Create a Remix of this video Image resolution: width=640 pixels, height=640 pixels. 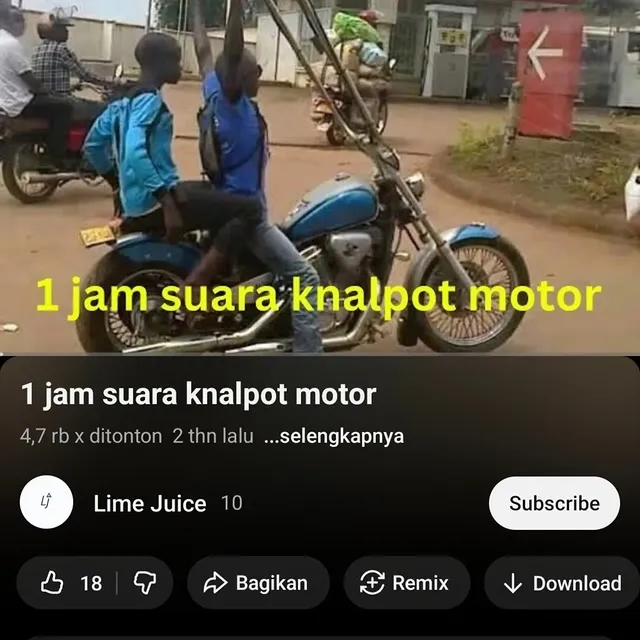click(x=405, y=583)
